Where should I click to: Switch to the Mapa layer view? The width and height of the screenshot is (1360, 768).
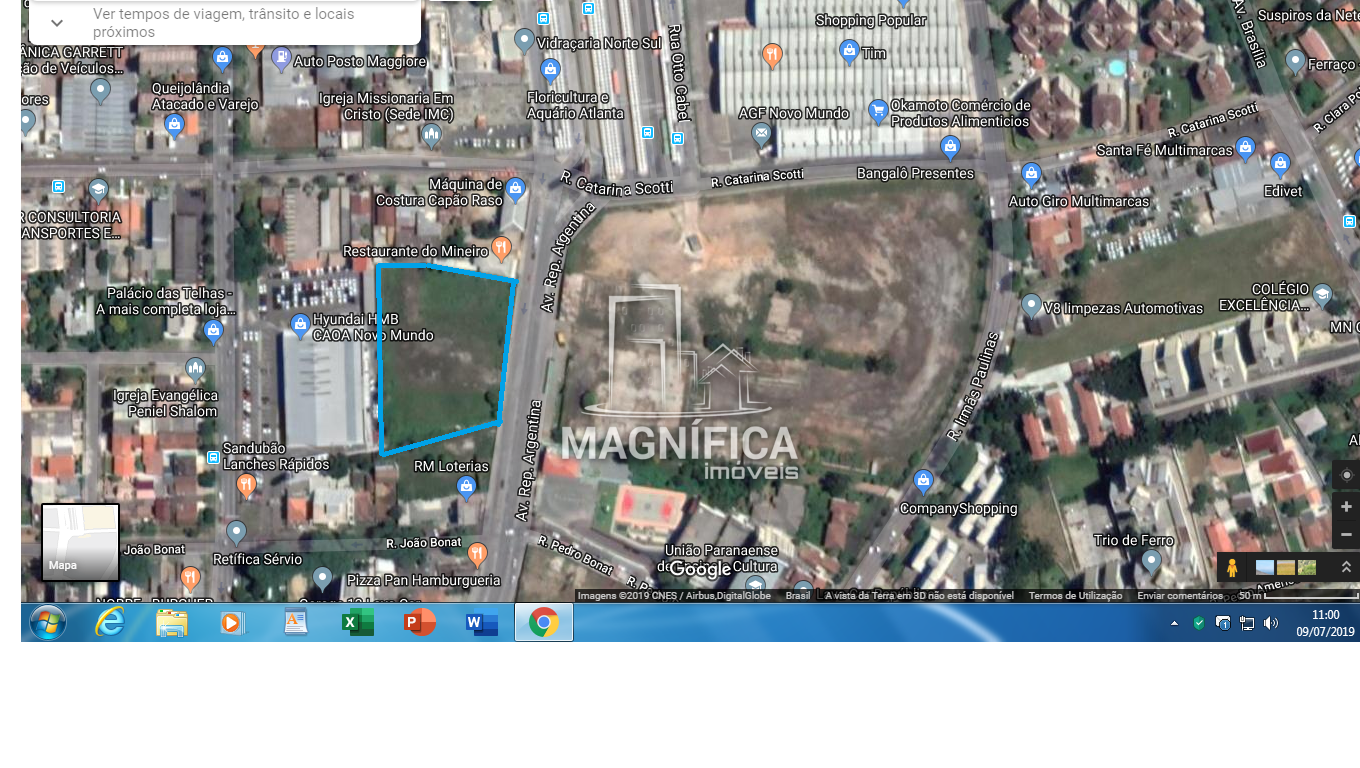80,542
